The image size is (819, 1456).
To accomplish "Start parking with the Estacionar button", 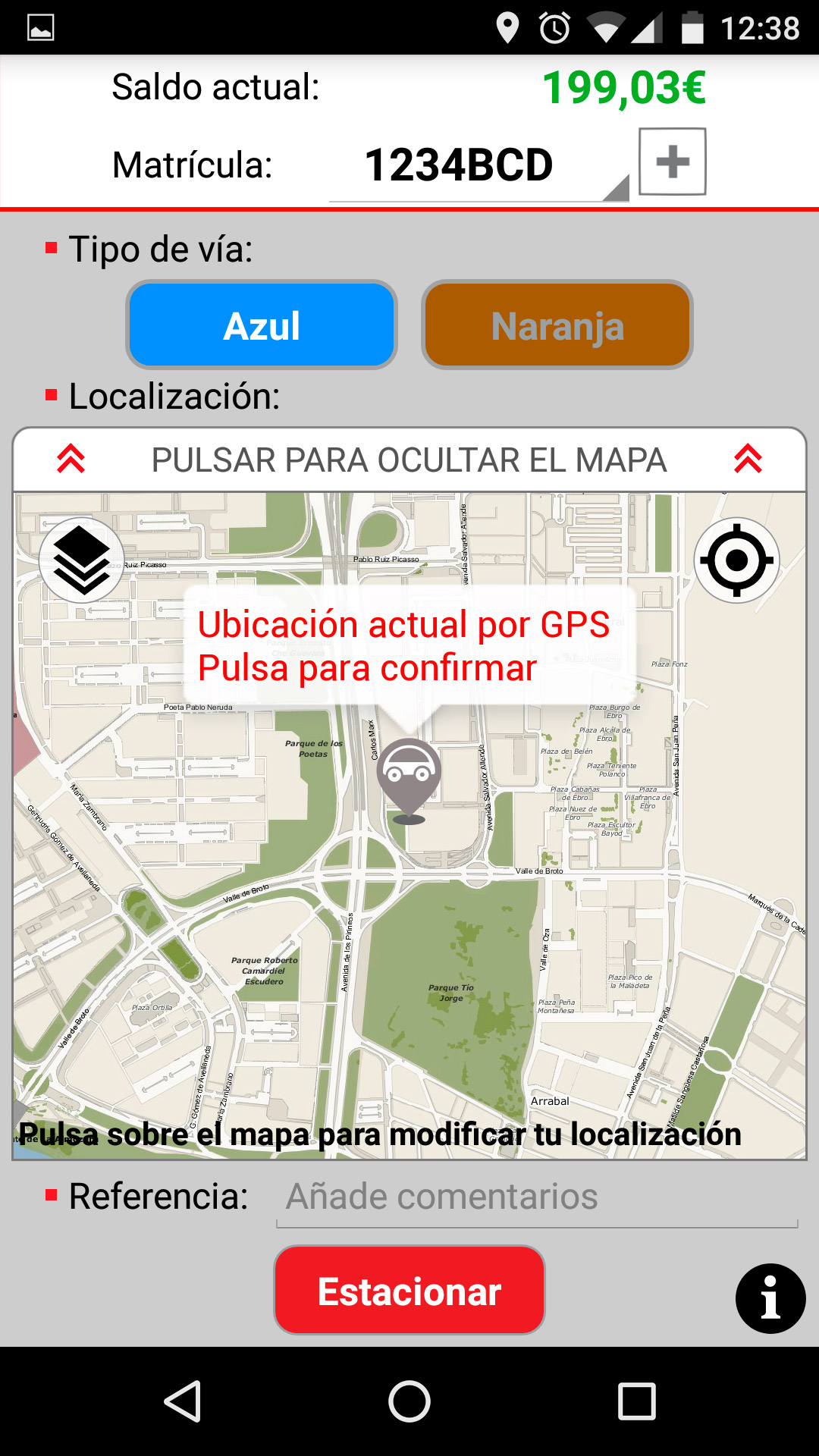I will (x=409, y=1291).
